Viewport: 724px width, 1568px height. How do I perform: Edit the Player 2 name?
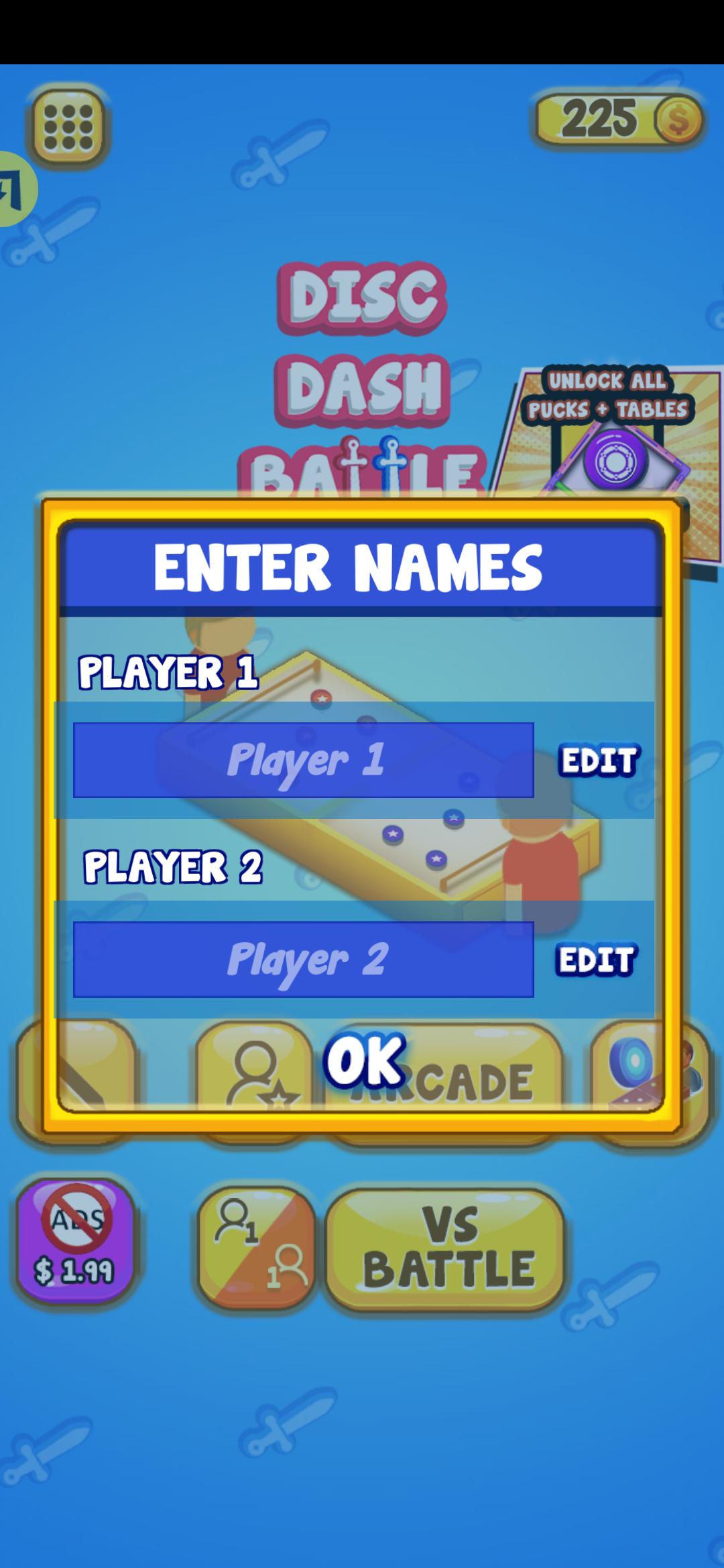595,960
